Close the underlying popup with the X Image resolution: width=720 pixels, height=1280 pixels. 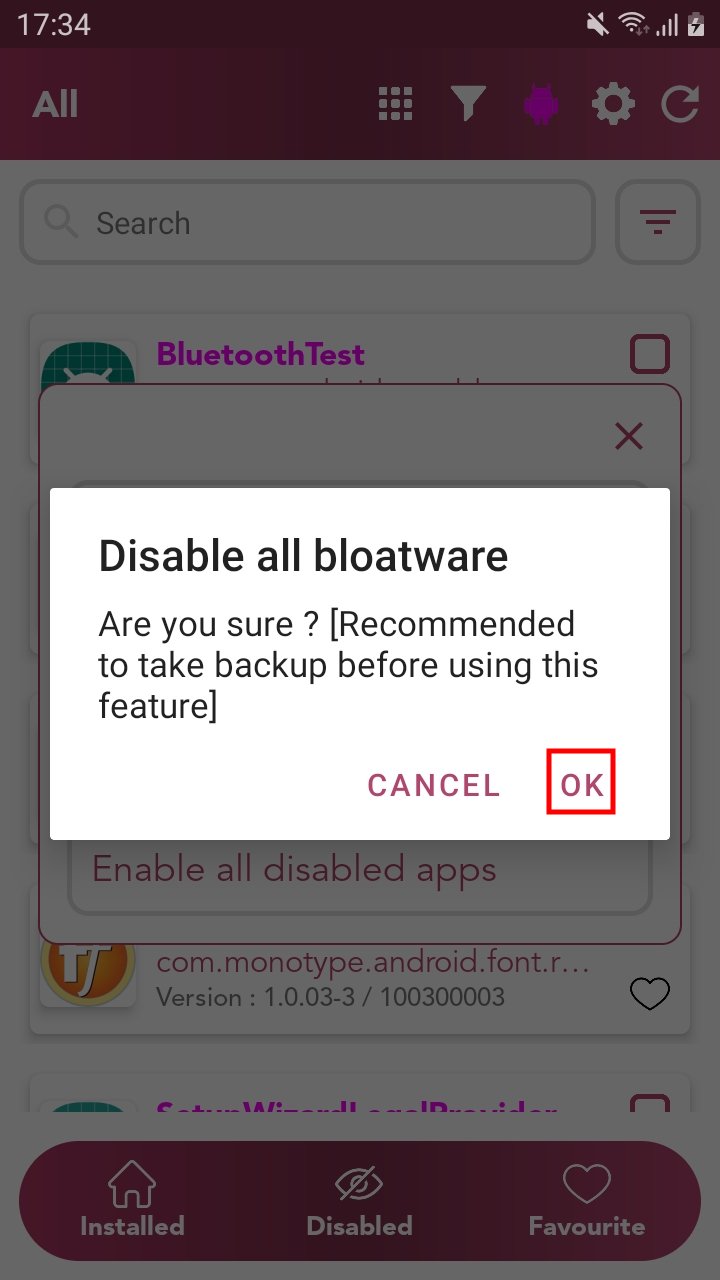628,436
